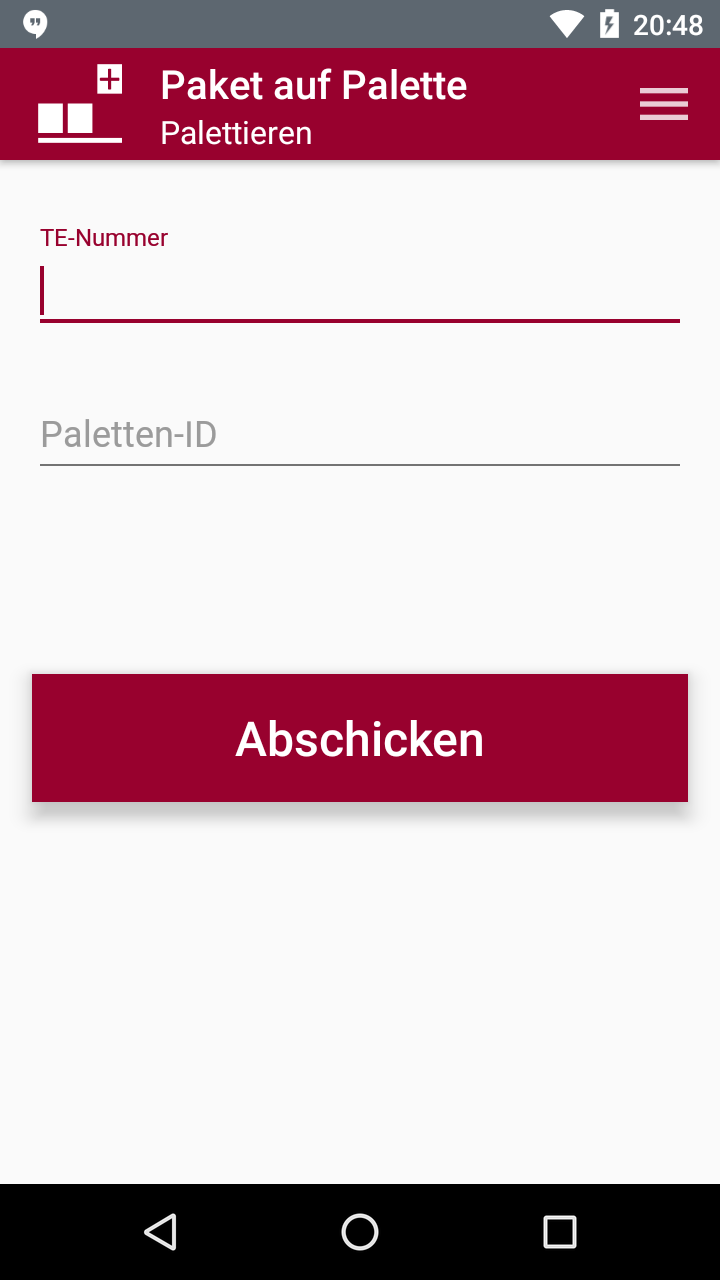Go back using the system back button
Viewport: 720px width, 1280px height.
tap(160, 1232)
